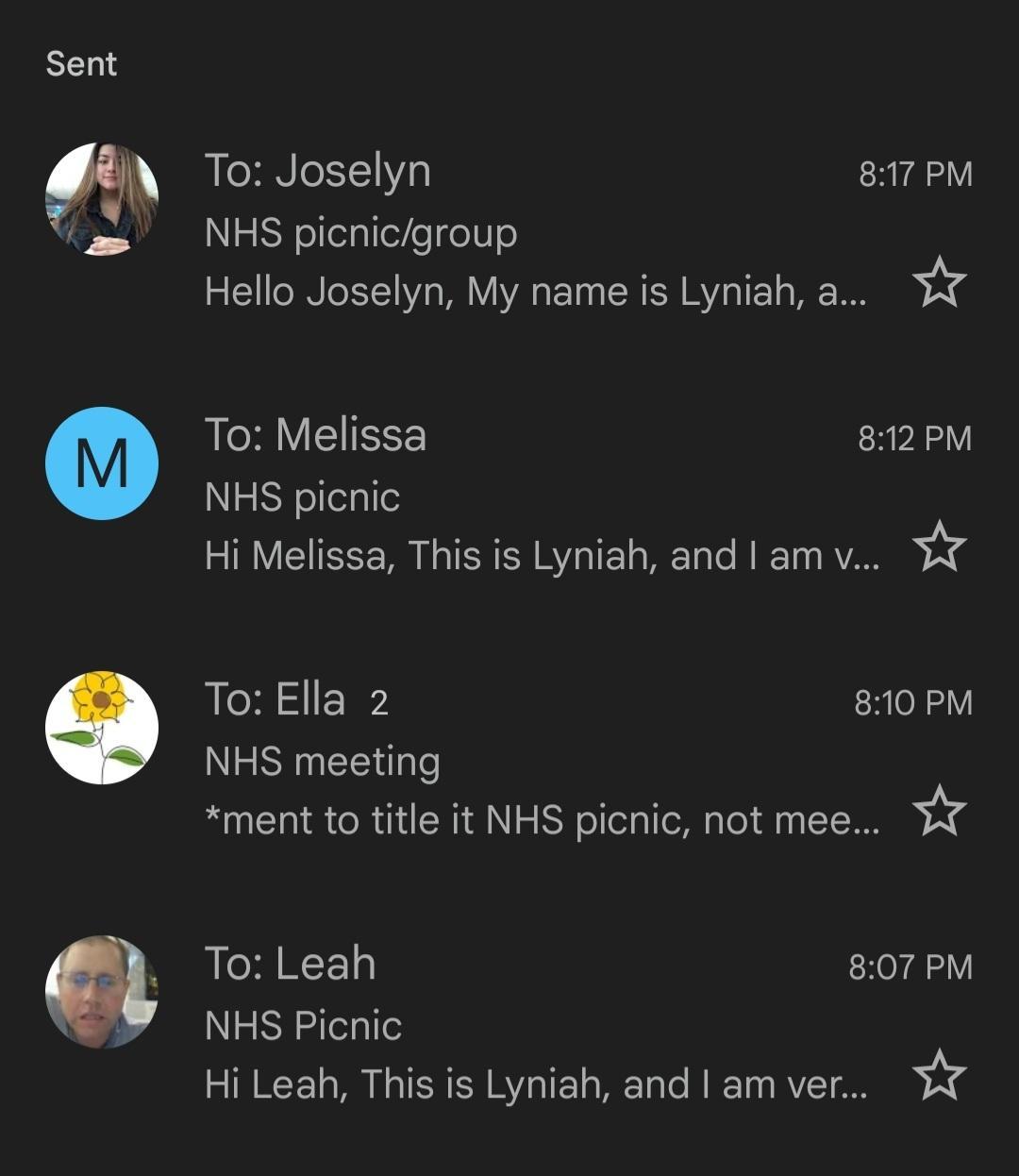Image resolution: width=1019 pixels, height=1176 pixels.
Task: Select Ella's email via sunflower avatar
Action: pyautogui.click(x=102, y=728)
